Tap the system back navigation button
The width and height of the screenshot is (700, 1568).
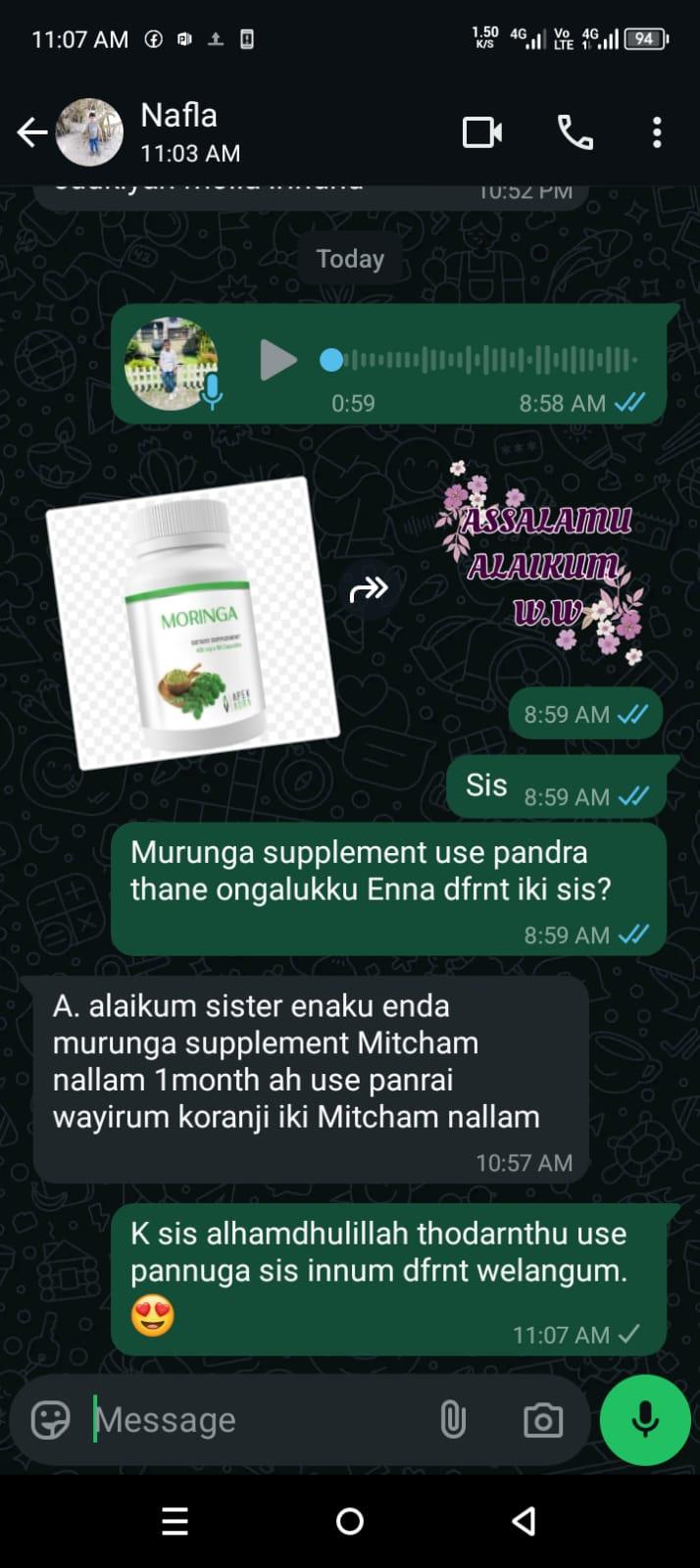525,1521
